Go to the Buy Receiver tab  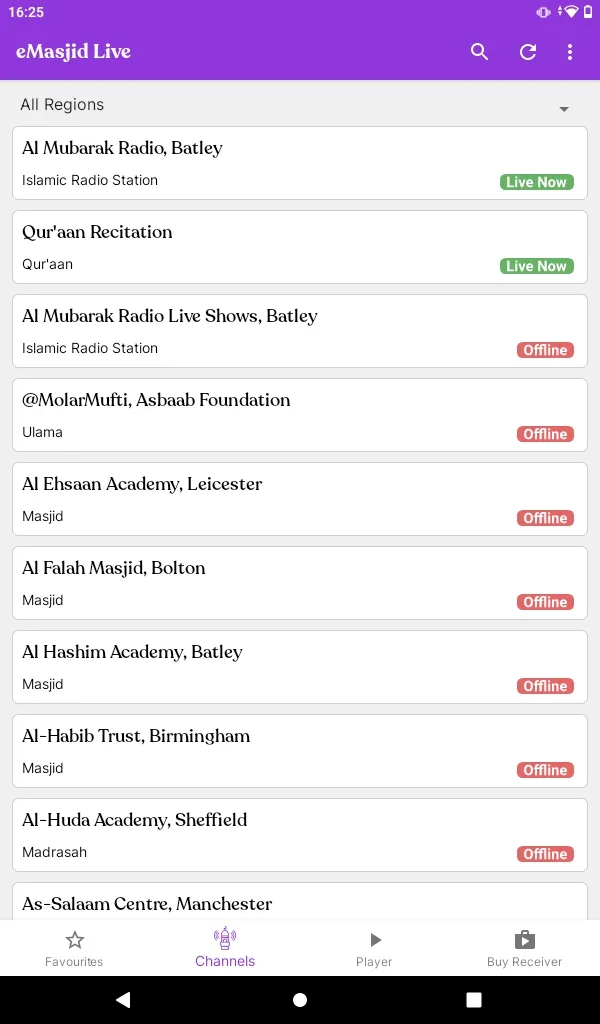point(524,948)
